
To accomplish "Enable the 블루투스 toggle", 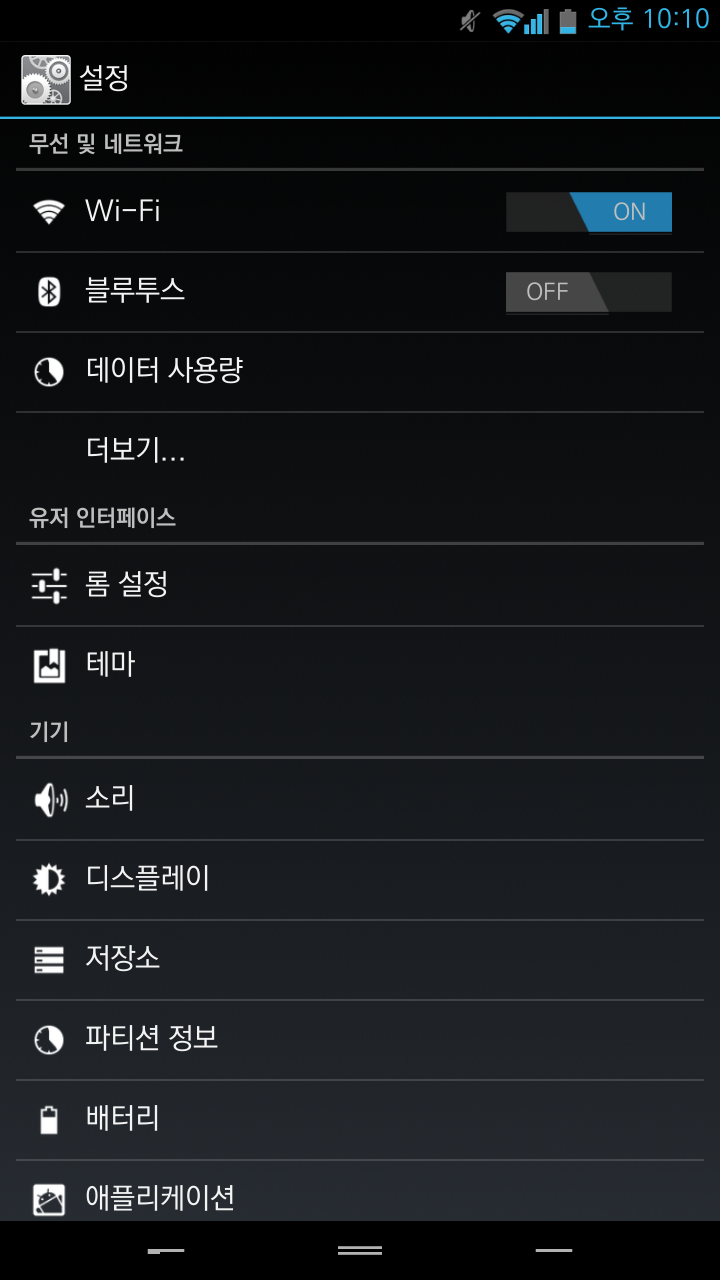I will click(589, 292).
